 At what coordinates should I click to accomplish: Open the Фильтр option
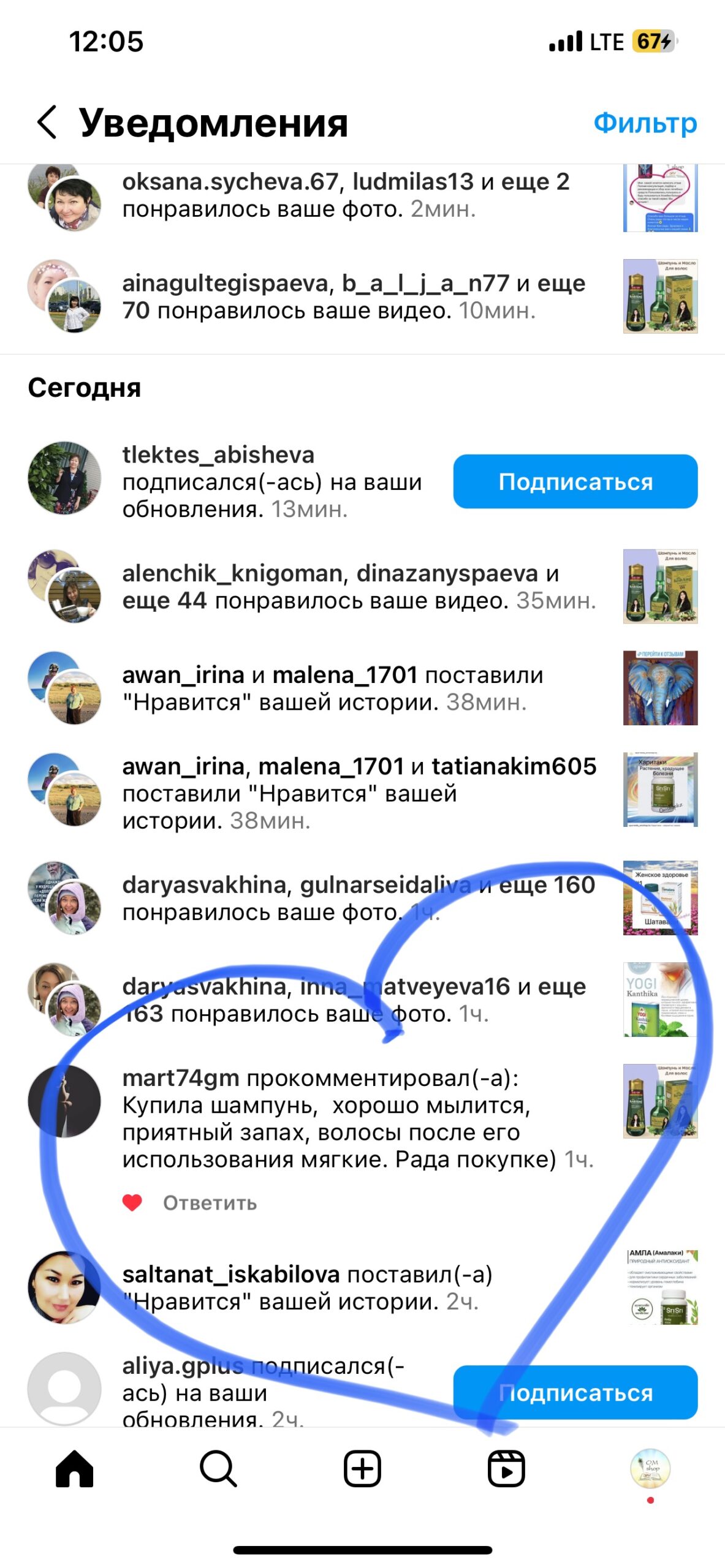(x=645, y=123)
